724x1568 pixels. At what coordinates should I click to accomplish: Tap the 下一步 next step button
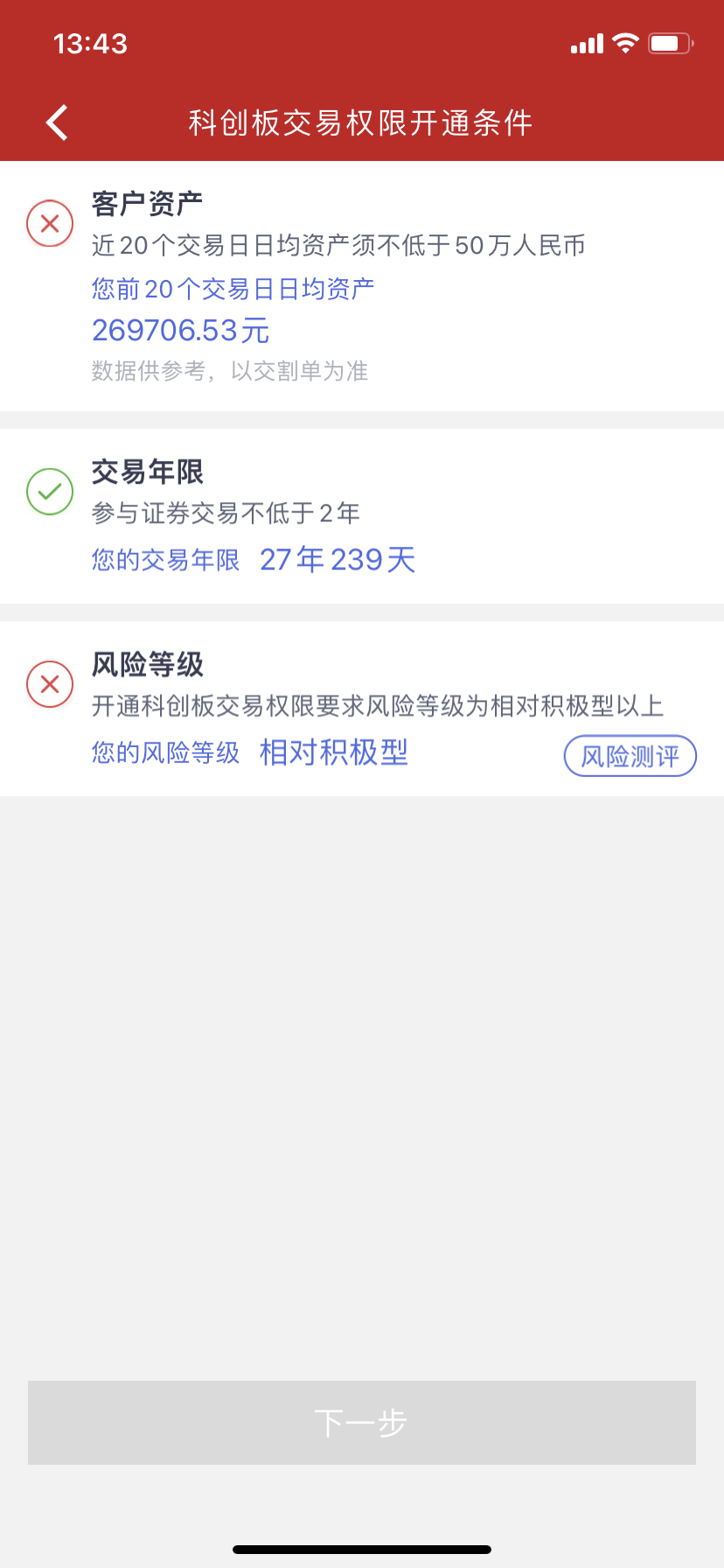362,1423
